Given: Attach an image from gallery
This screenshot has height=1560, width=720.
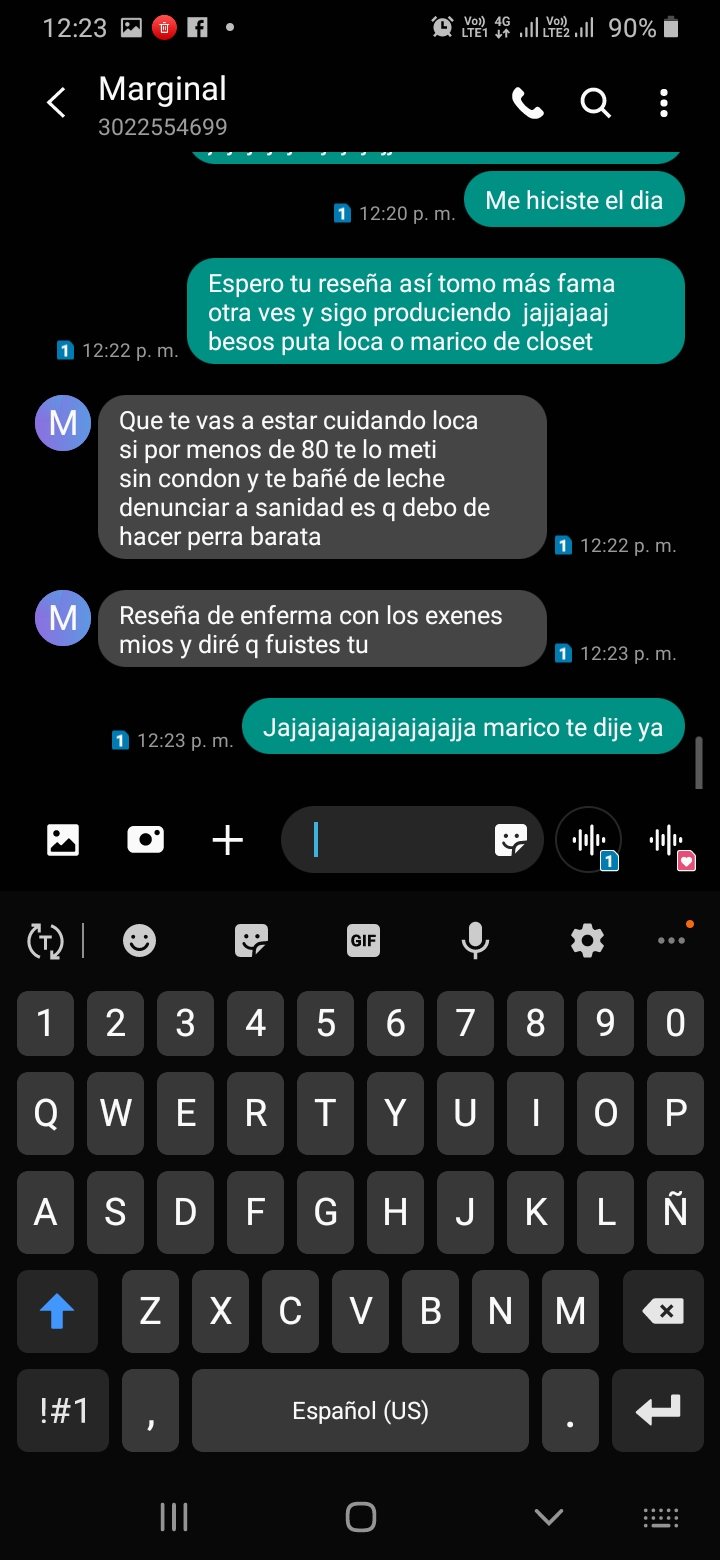Looking at the screenshot, I should pyautogui.click(x=63, y=840).
